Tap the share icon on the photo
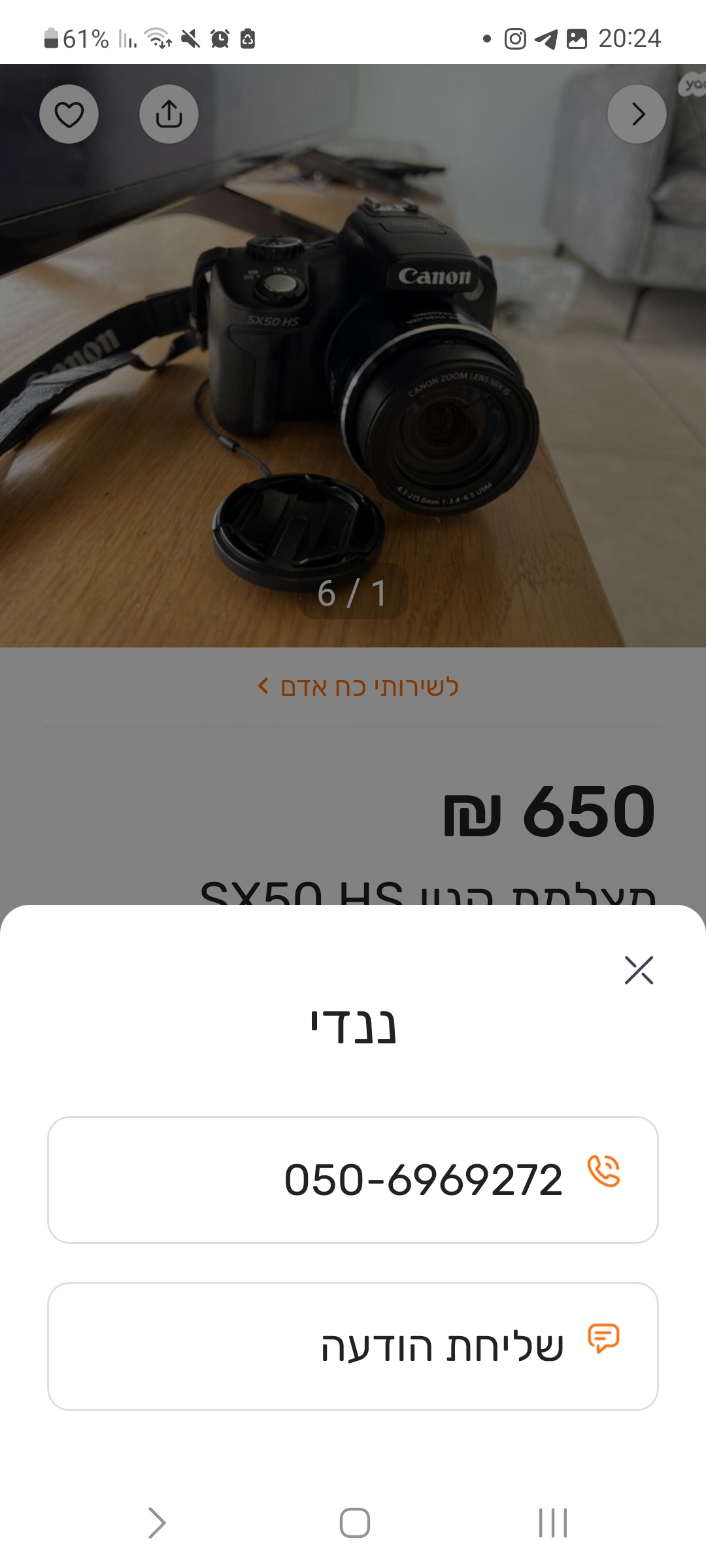Viewport: 706px width, 1568px height. coord(169,114)
